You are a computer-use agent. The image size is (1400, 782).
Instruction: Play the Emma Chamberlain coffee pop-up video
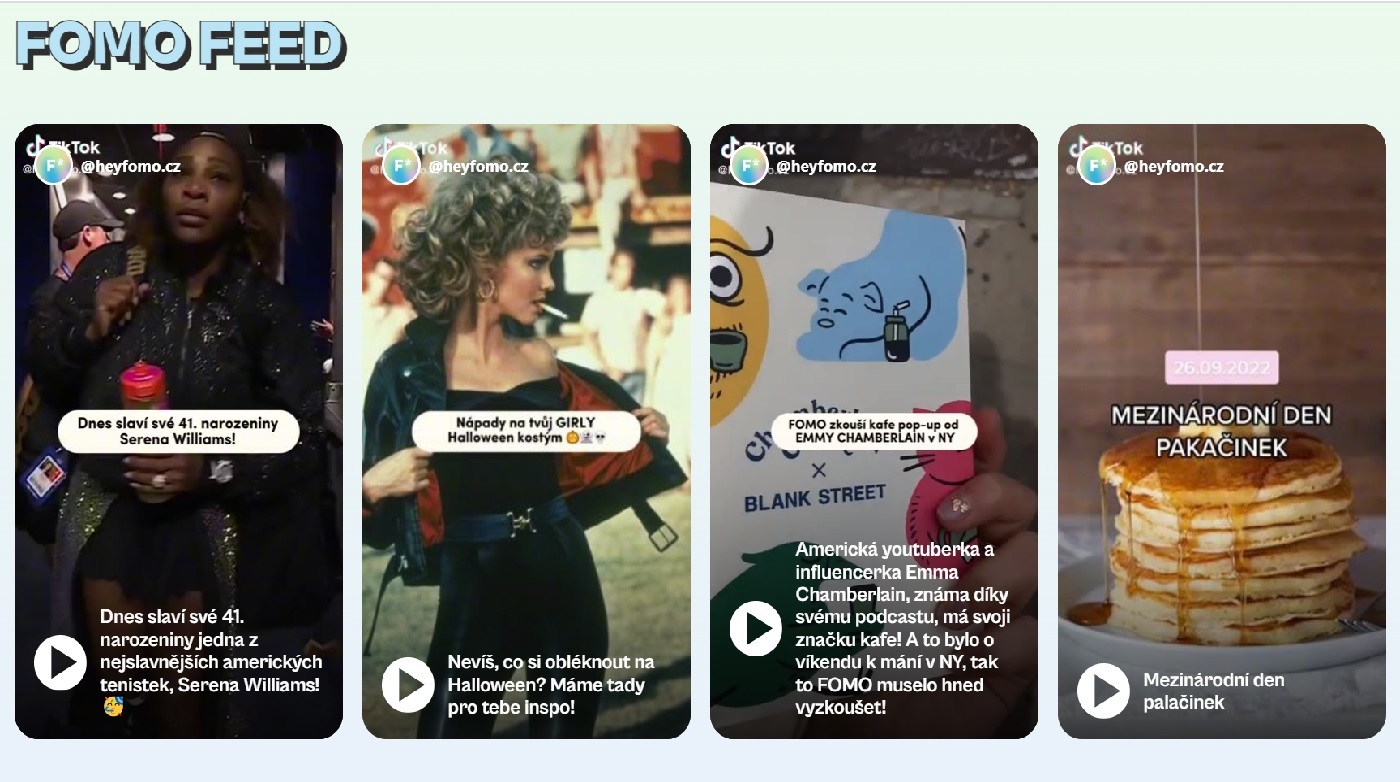755,629
